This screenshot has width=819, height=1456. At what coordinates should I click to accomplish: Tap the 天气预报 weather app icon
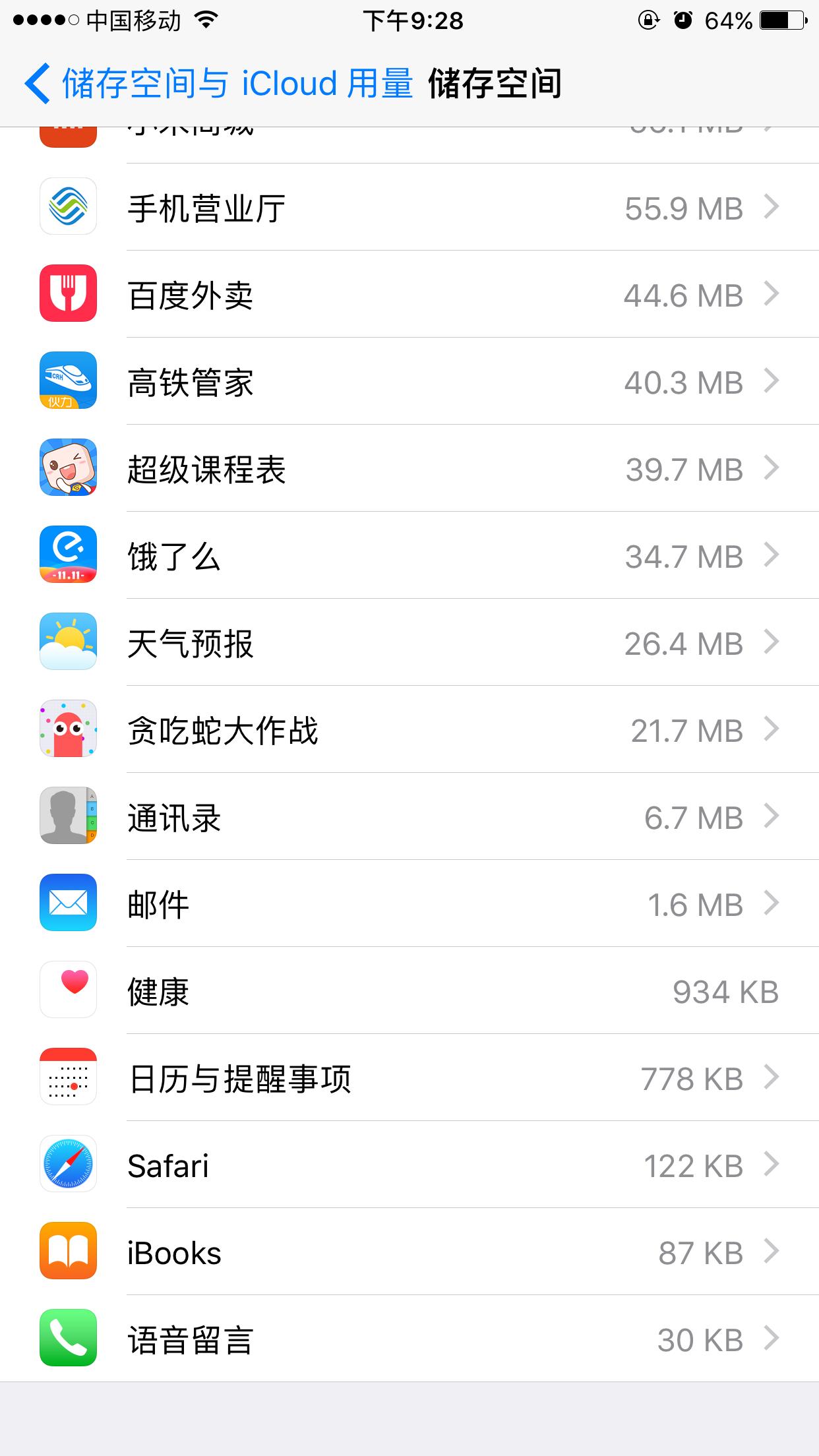click(x=68, y=642)
